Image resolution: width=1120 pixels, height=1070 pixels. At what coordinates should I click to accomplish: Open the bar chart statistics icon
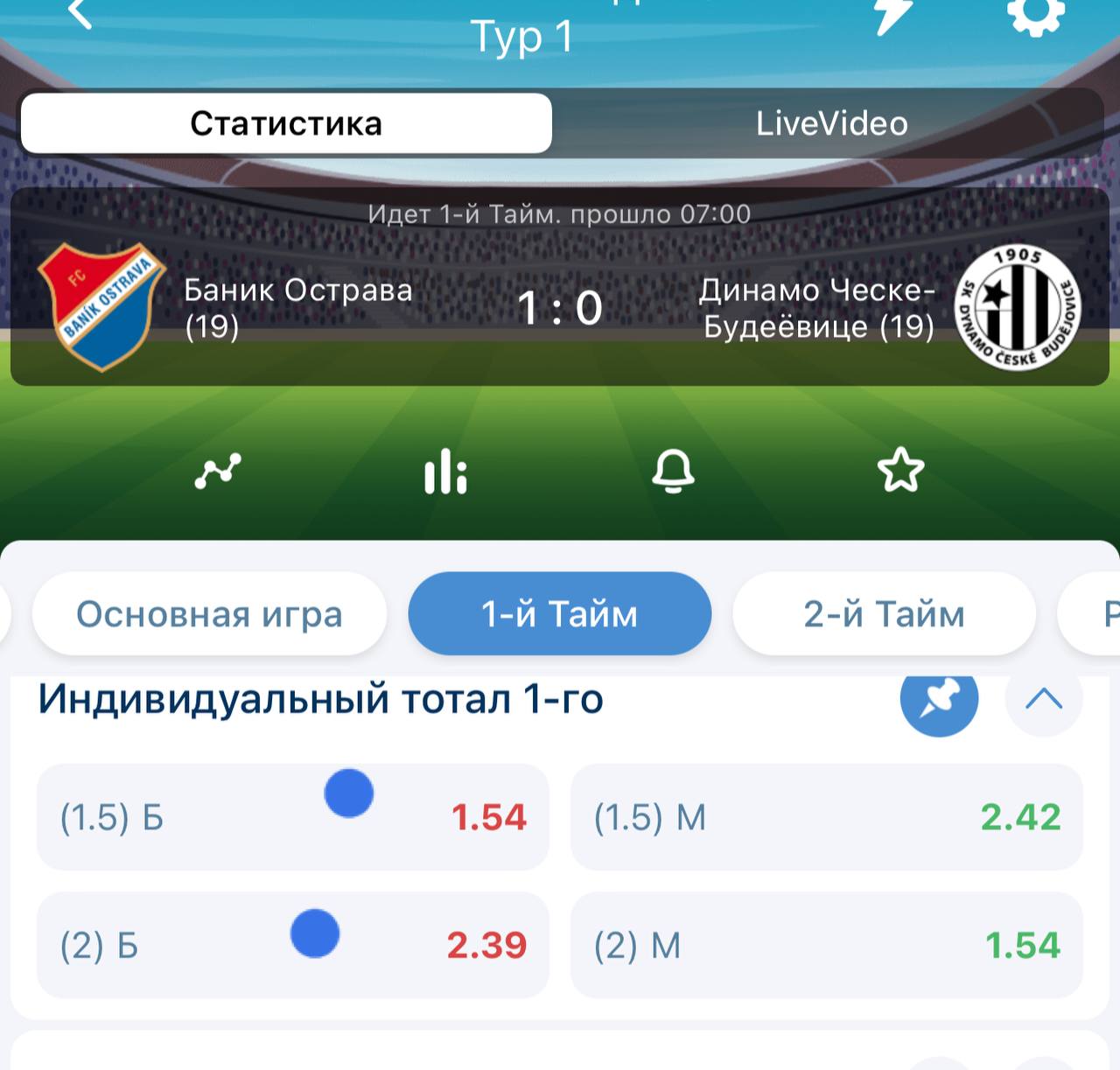445,472
